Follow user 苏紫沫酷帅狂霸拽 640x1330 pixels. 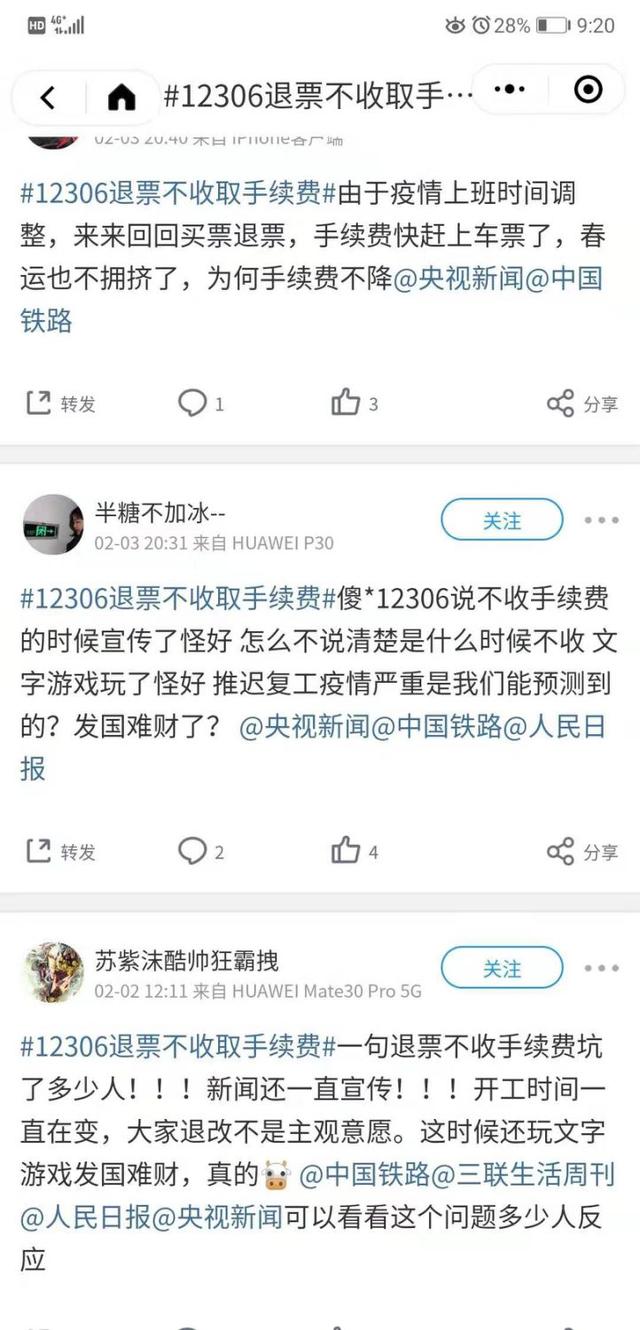pos(502,968)
